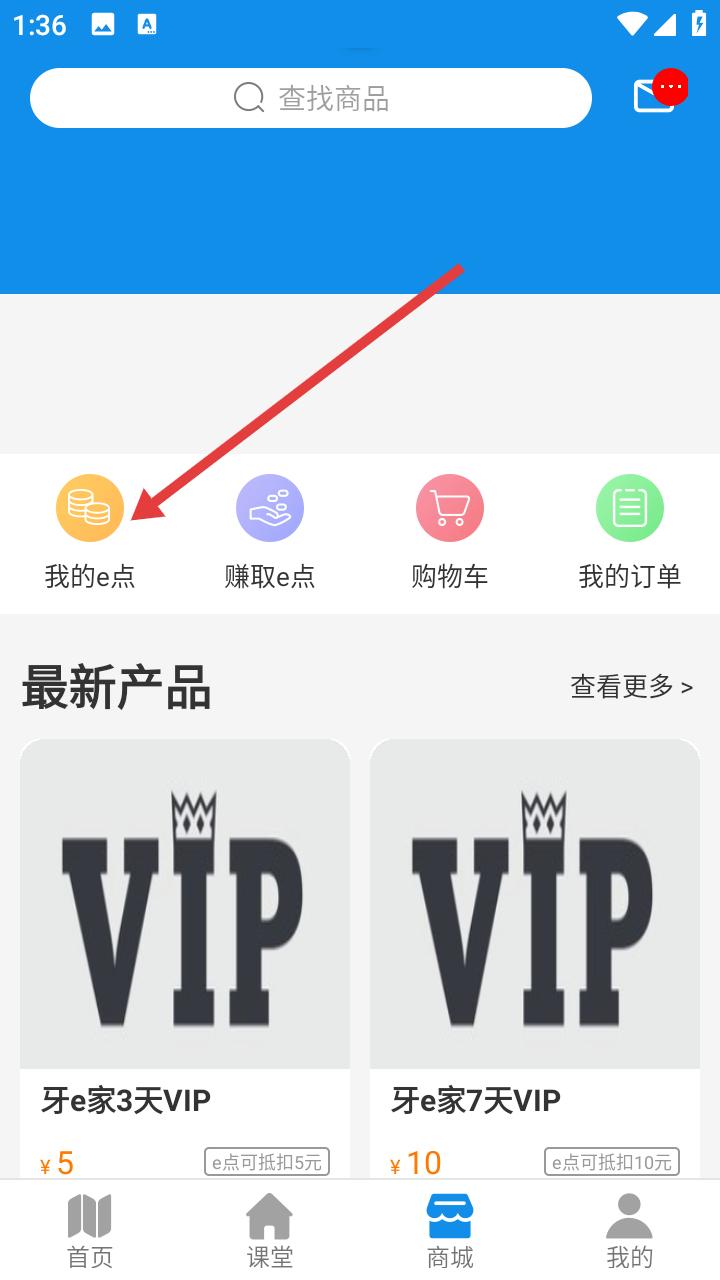The height and width of the screenshot is (1280, 720).
Task: Switch to the 课堂 tab
Action: click(270, 1231)
